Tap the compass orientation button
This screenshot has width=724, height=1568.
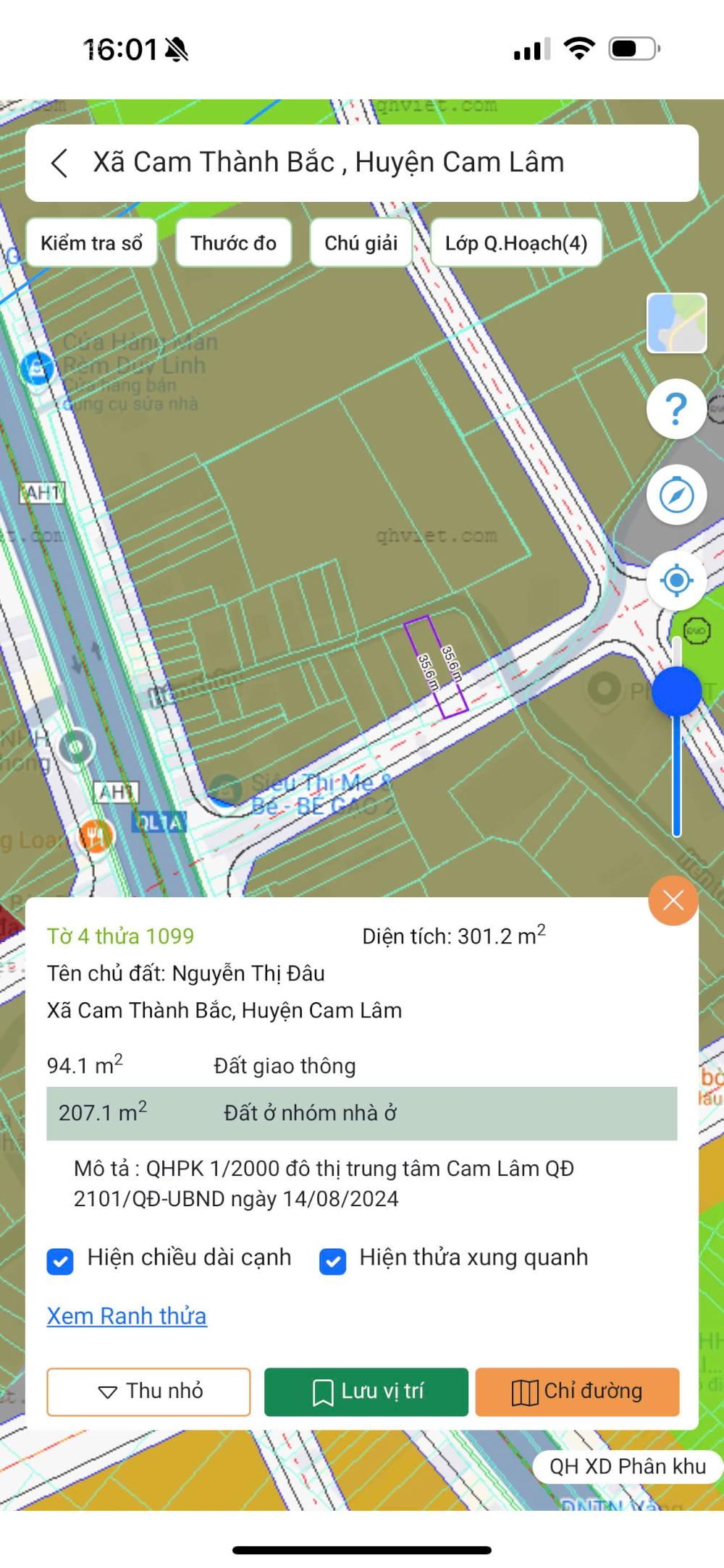pos(676,496)
